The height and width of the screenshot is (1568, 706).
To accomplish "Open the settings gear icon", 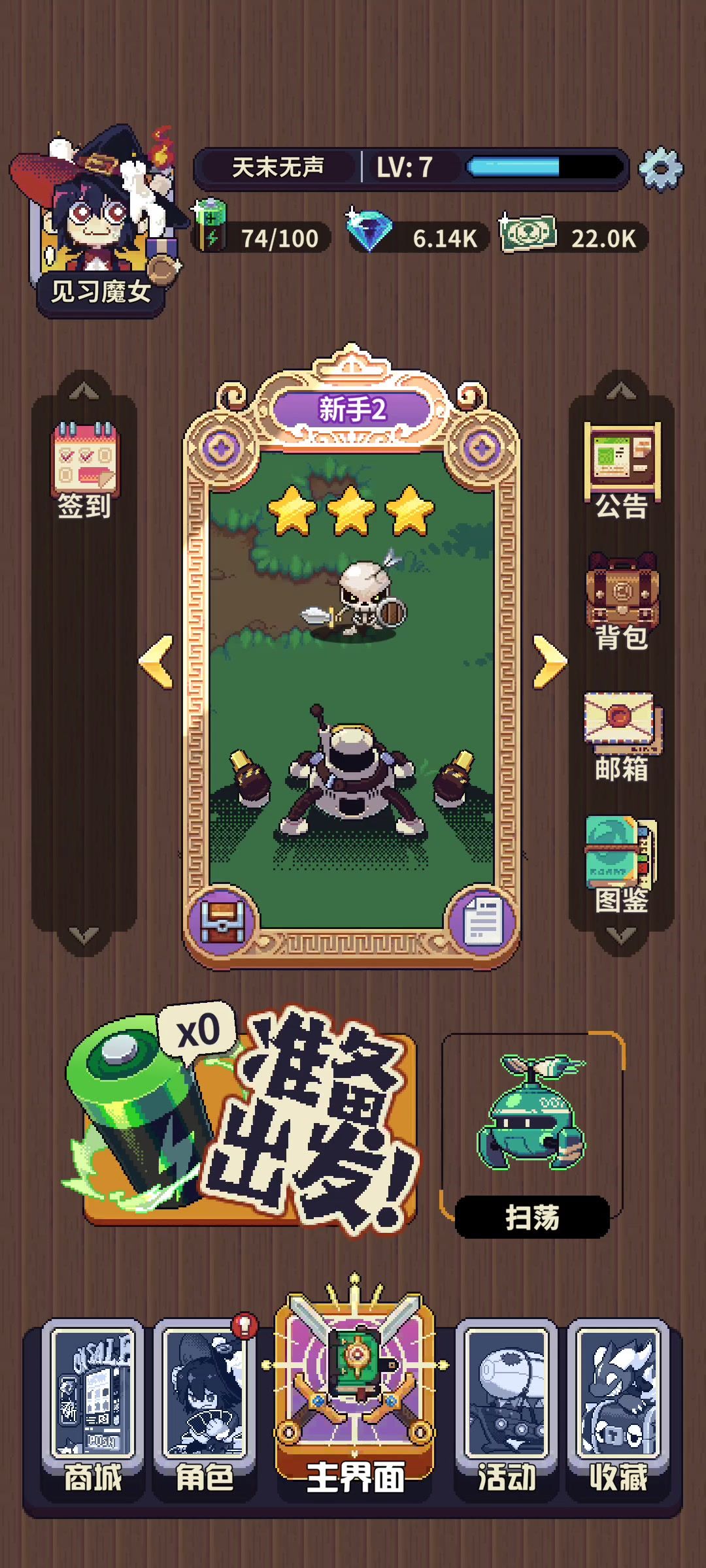I will [x=660, y=169].
